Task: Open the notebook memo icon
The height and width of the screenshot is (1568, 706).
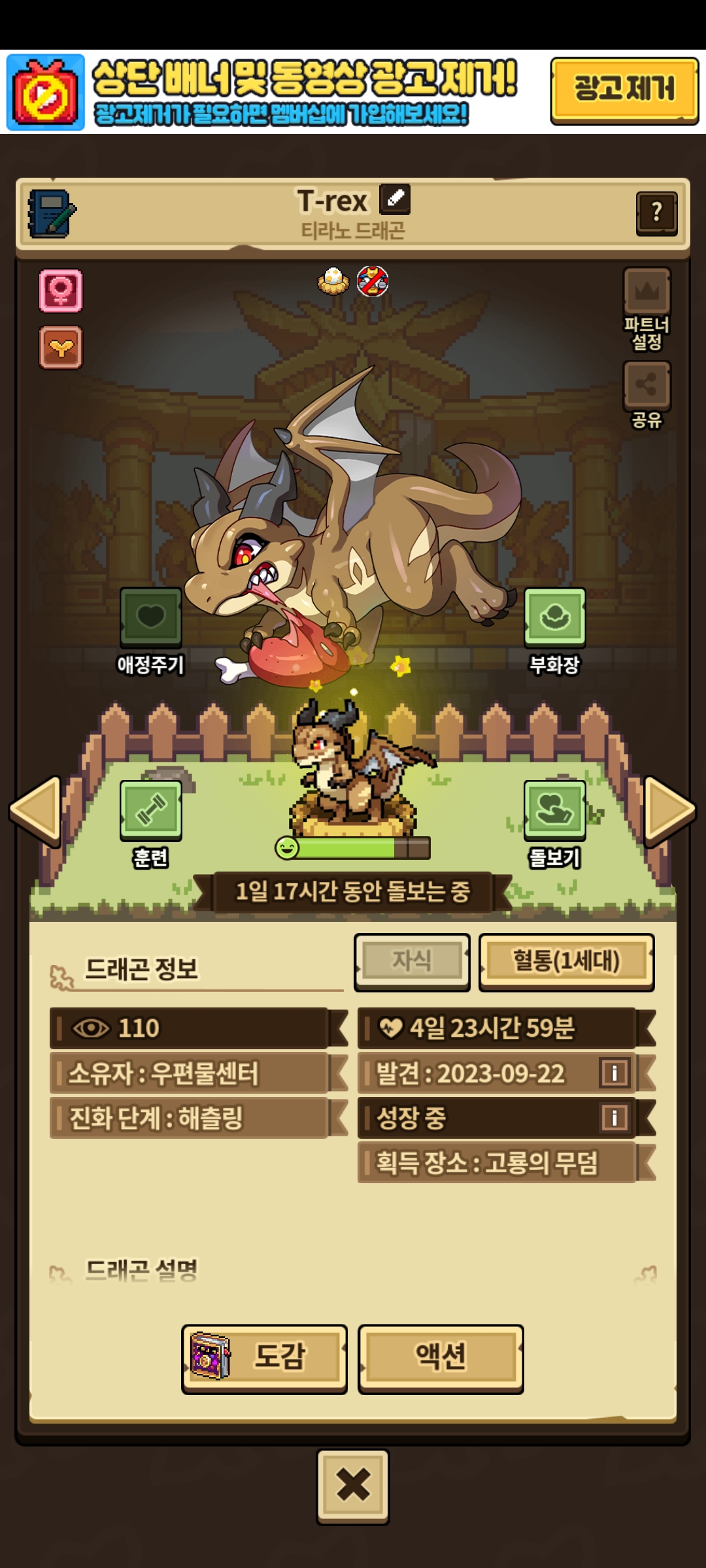Action: point(52,214)
